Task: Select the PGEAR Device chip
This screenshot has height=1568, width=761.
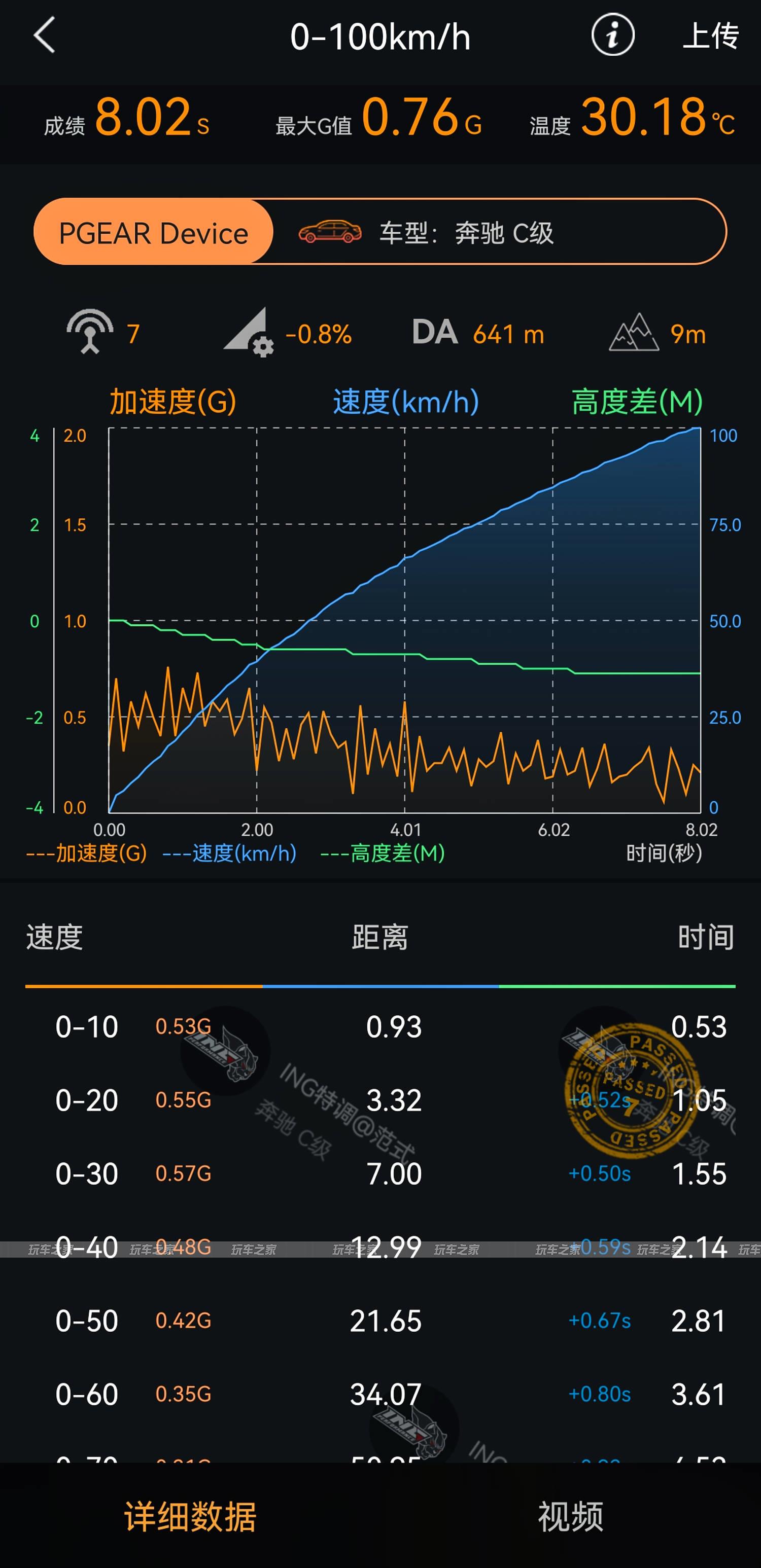Action: tap(153, 232)
